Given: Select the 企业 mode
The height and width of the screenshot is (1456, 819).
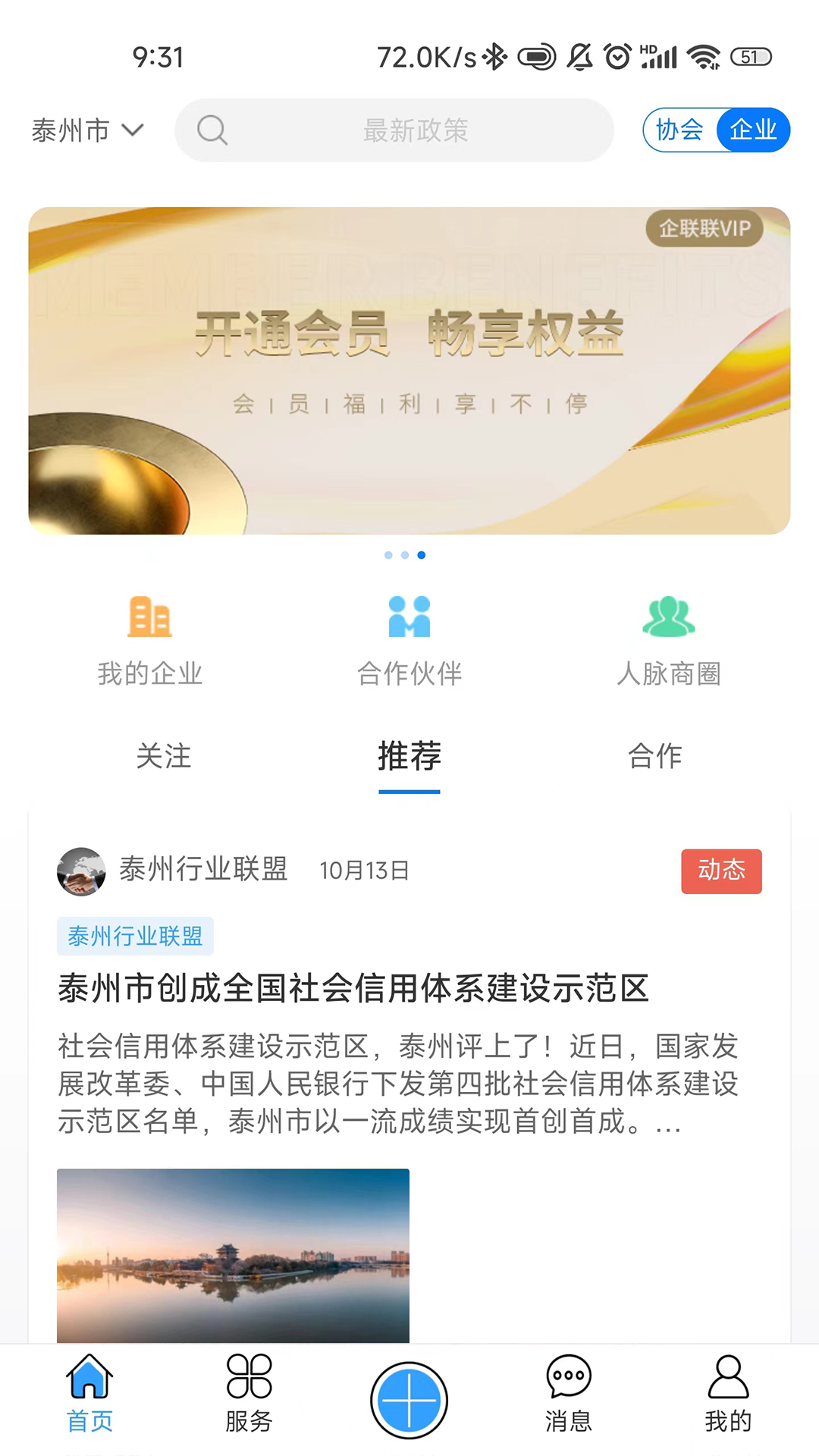Looking at the screenshot, I should pyautogui.click(x=752, y=130).
